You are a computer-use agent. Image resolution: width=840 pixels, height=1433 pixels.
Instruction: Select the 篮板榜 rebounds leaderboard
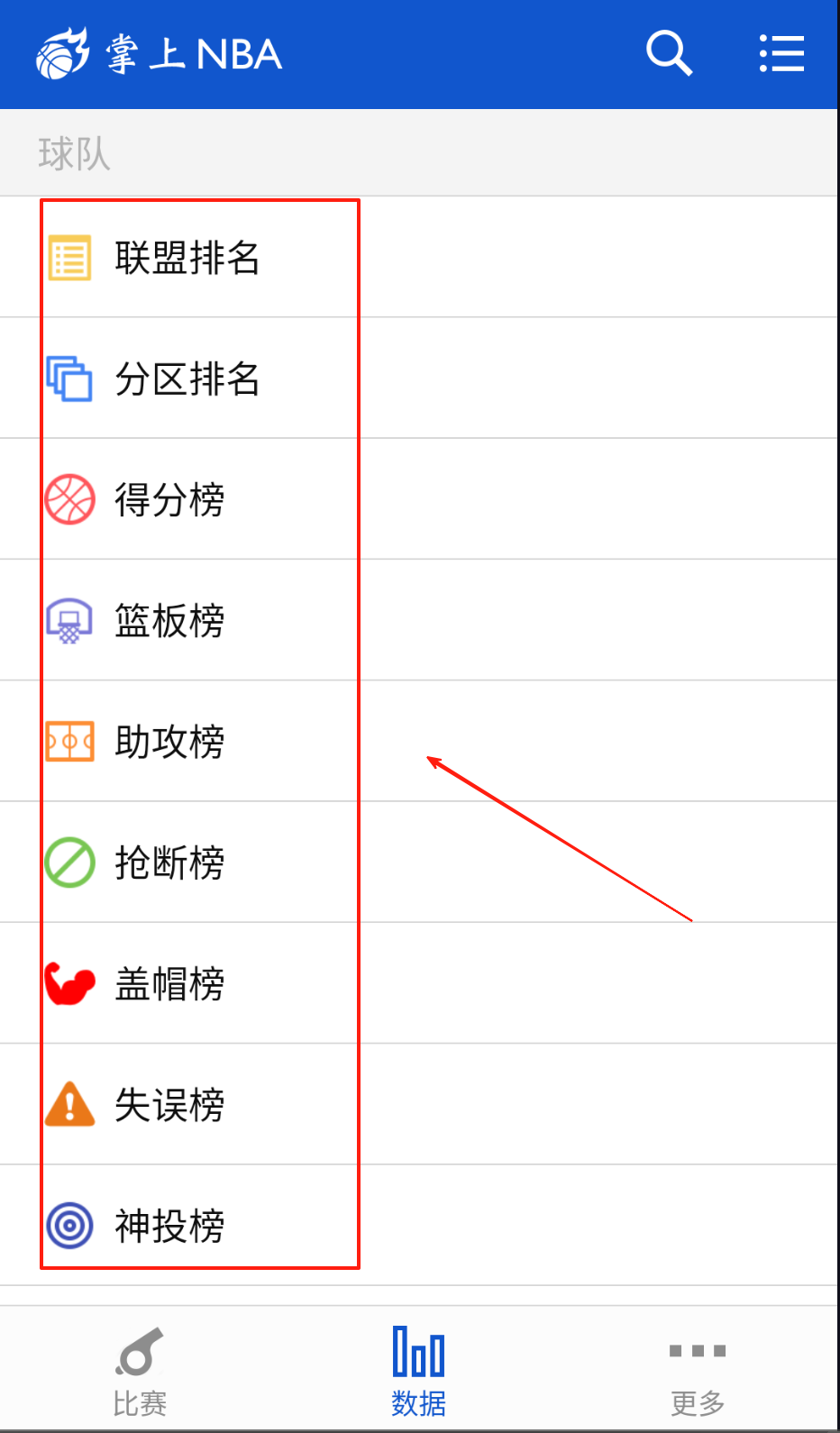pyautogui.click(x=169, y=620)
